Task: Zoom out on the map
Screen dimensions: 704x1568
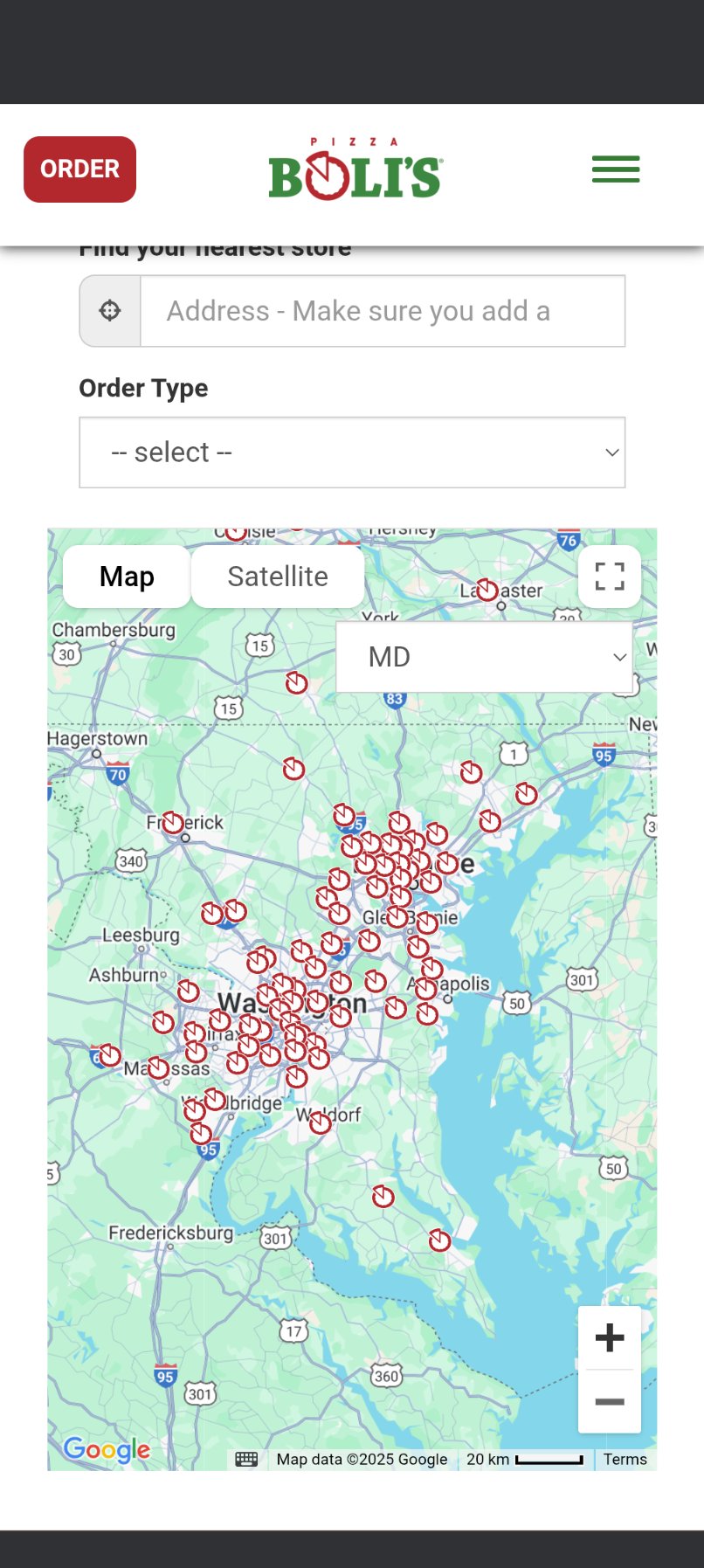Action: click(610, 1402)
